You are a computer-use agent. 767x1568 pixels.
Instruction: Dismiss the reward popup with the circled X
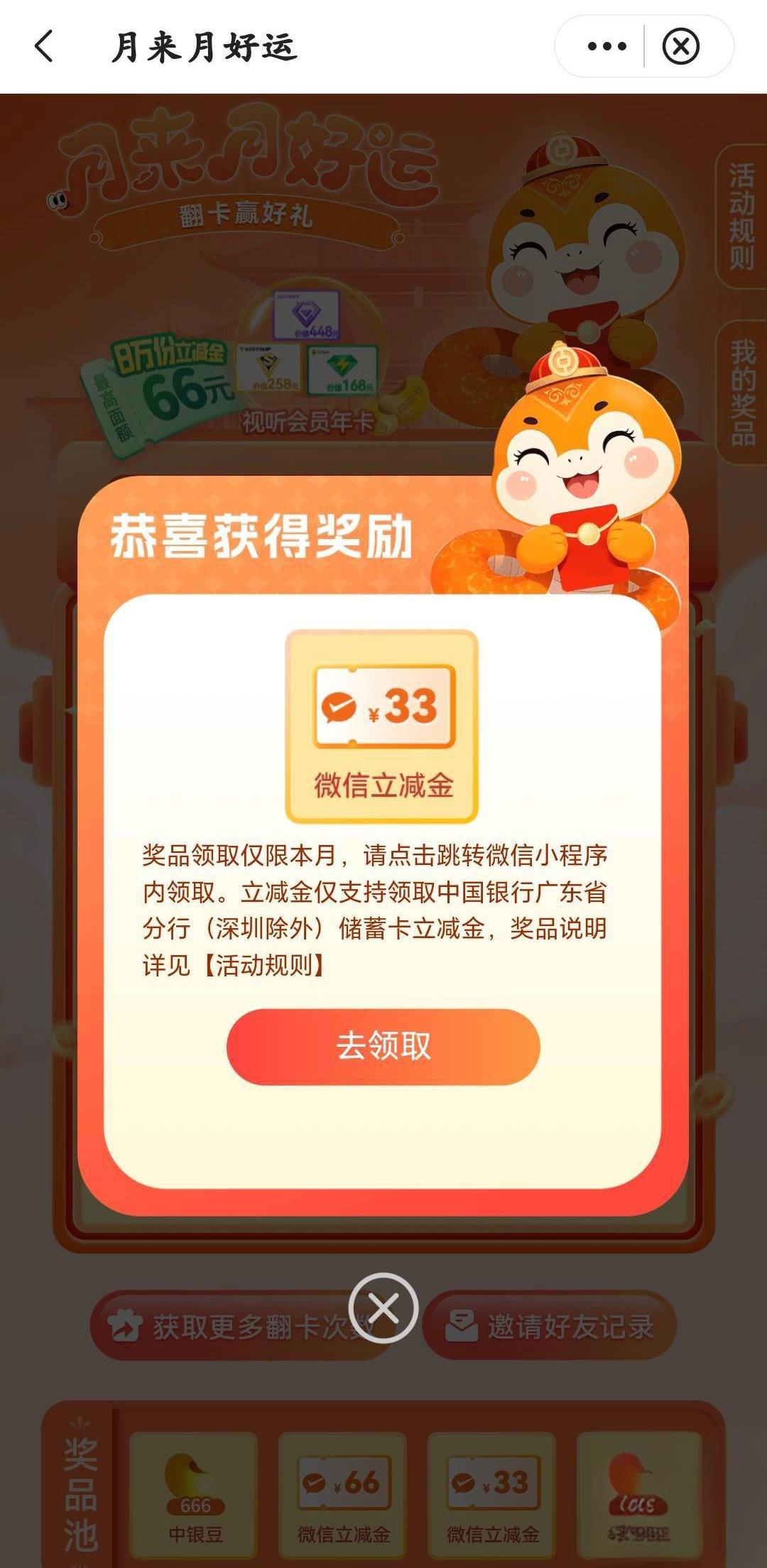tap(383, 1308)
